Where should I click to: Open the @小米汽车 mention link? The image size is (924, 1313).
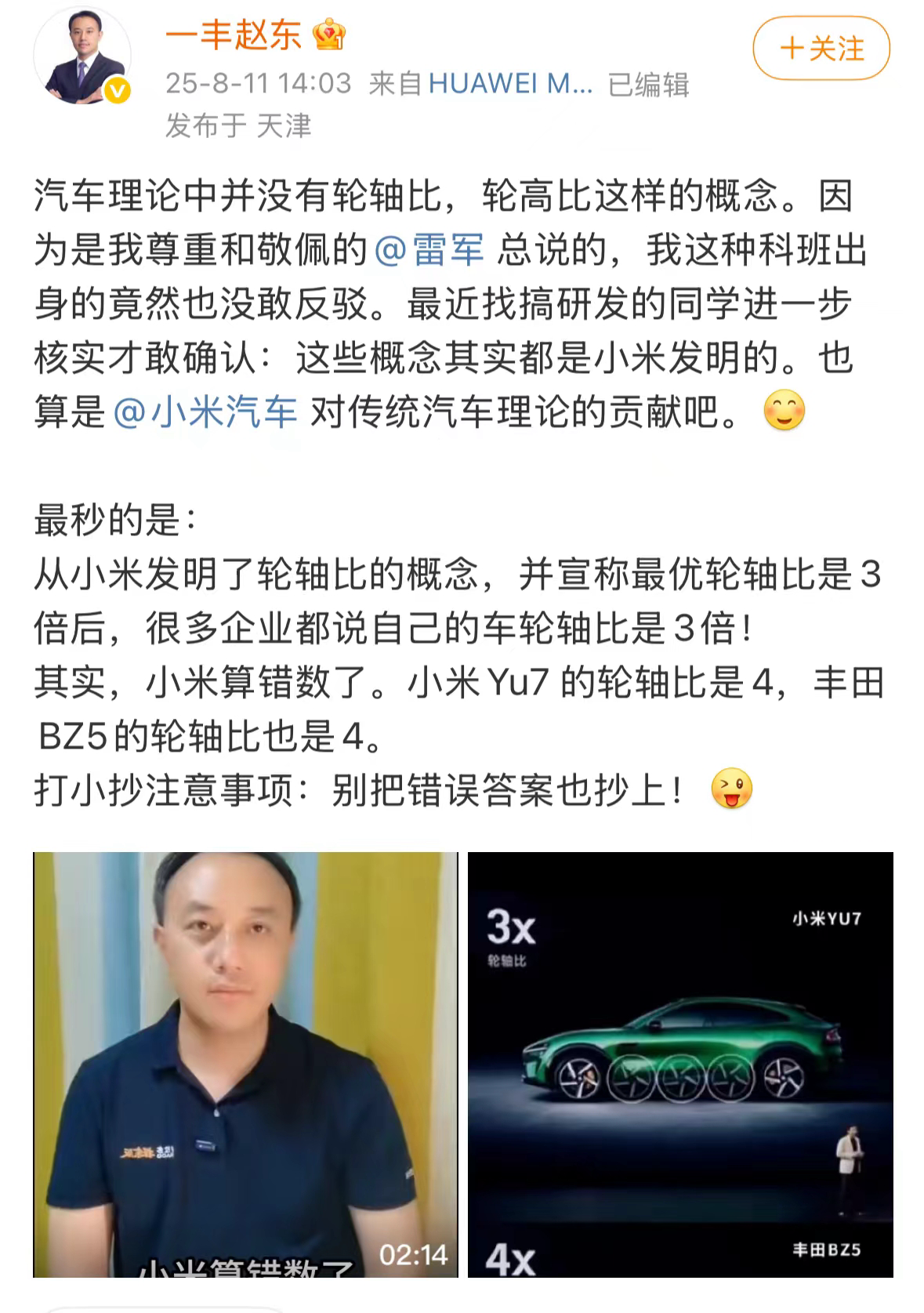[205, 412]
